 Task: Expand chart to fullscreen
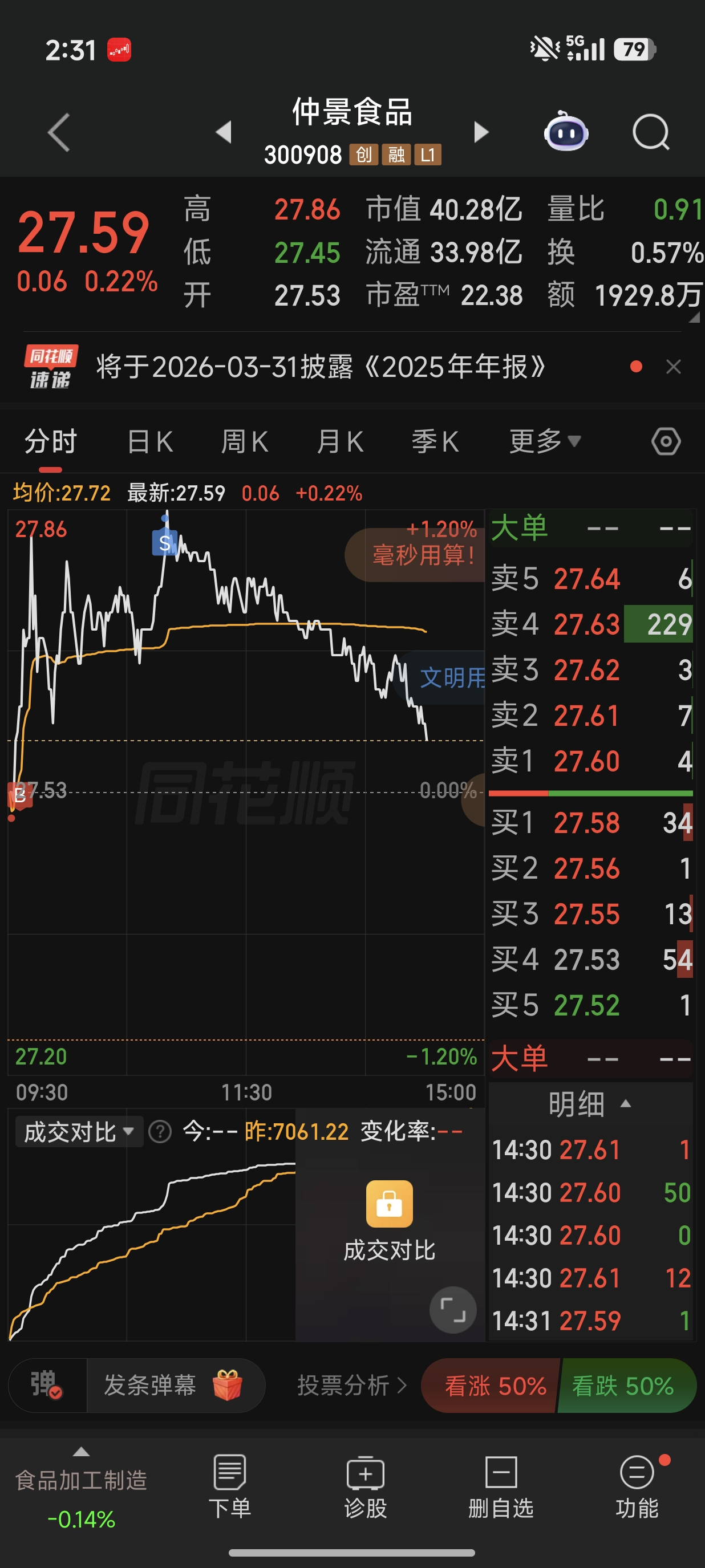pyautogui.click(x=452, y=1310)
